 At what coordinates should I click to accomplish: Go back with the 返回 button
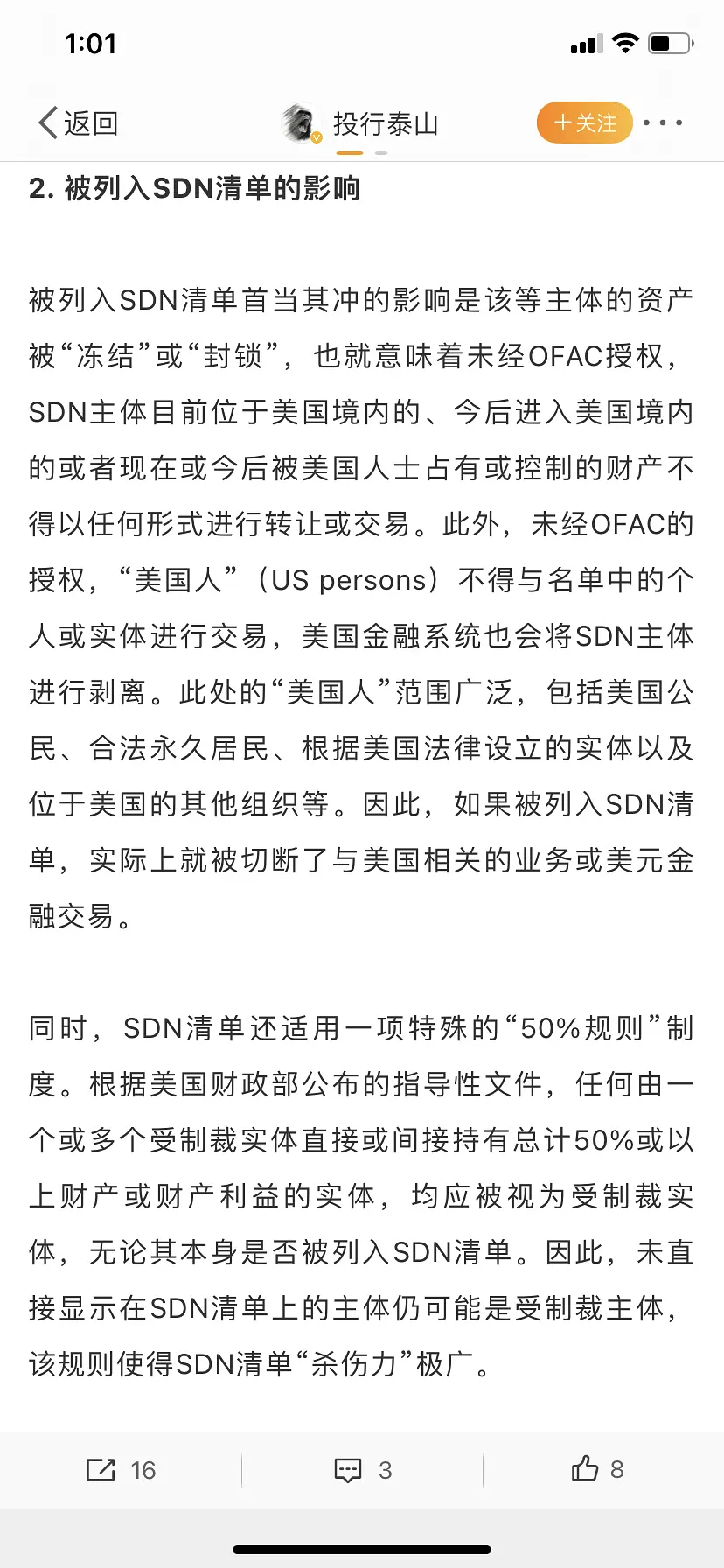[79, 123]
